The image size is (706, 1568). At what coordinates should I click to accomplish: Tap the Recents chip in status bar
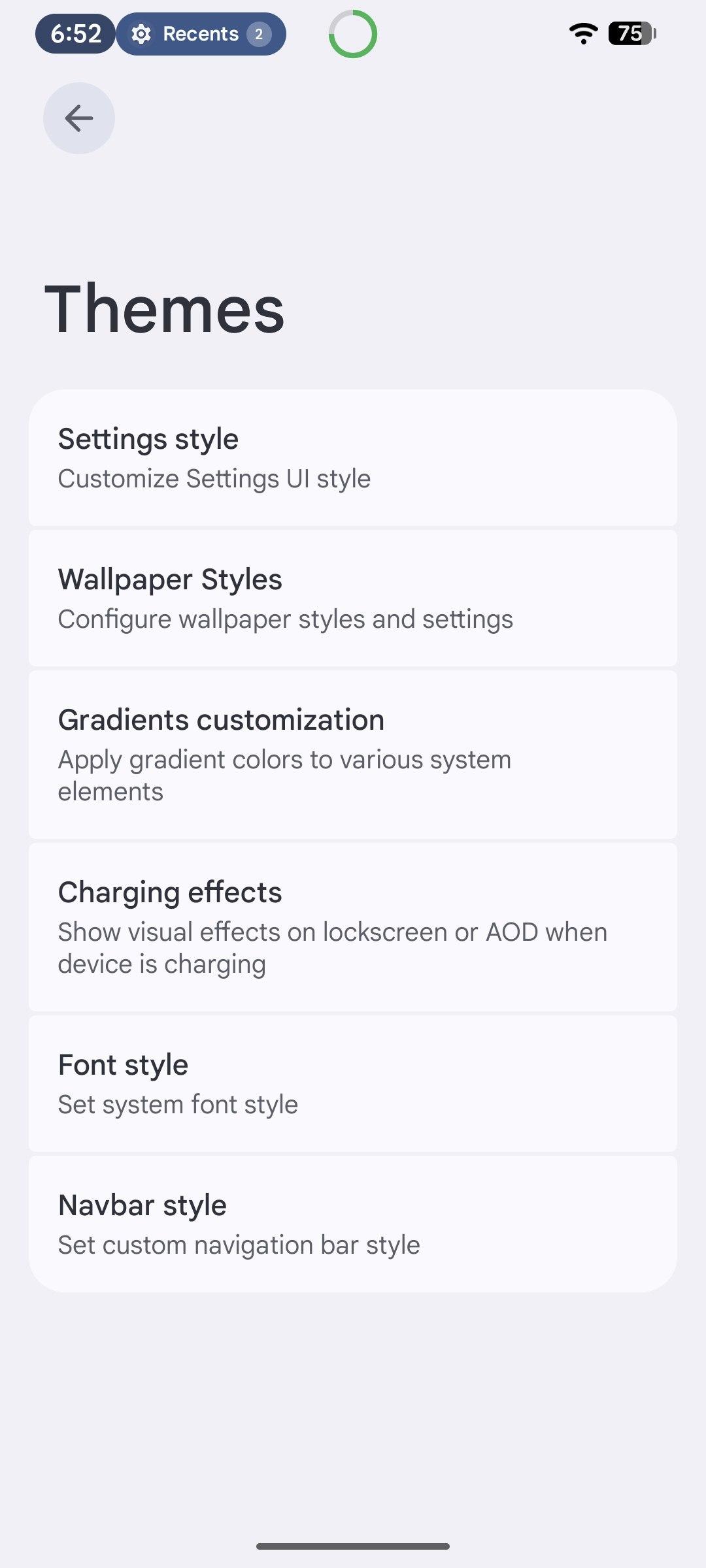click(x=201, y=34)
